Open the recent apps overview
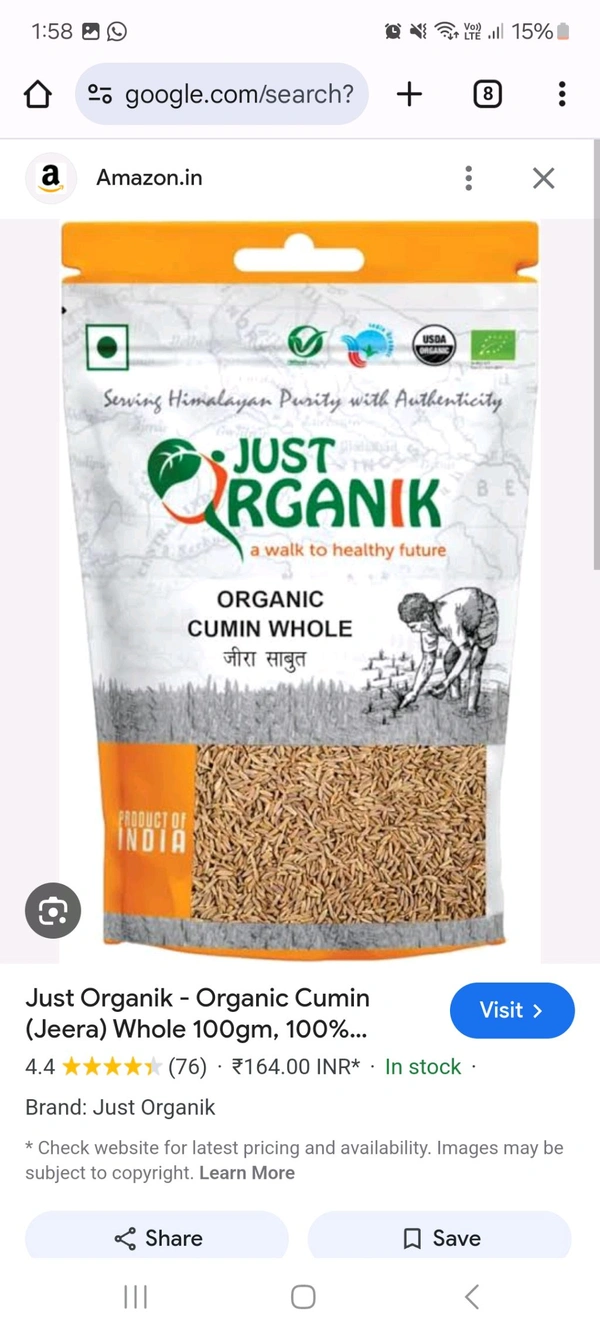Image resolution: width=600 pixels, height=1333 pixels. [135, 1297]
